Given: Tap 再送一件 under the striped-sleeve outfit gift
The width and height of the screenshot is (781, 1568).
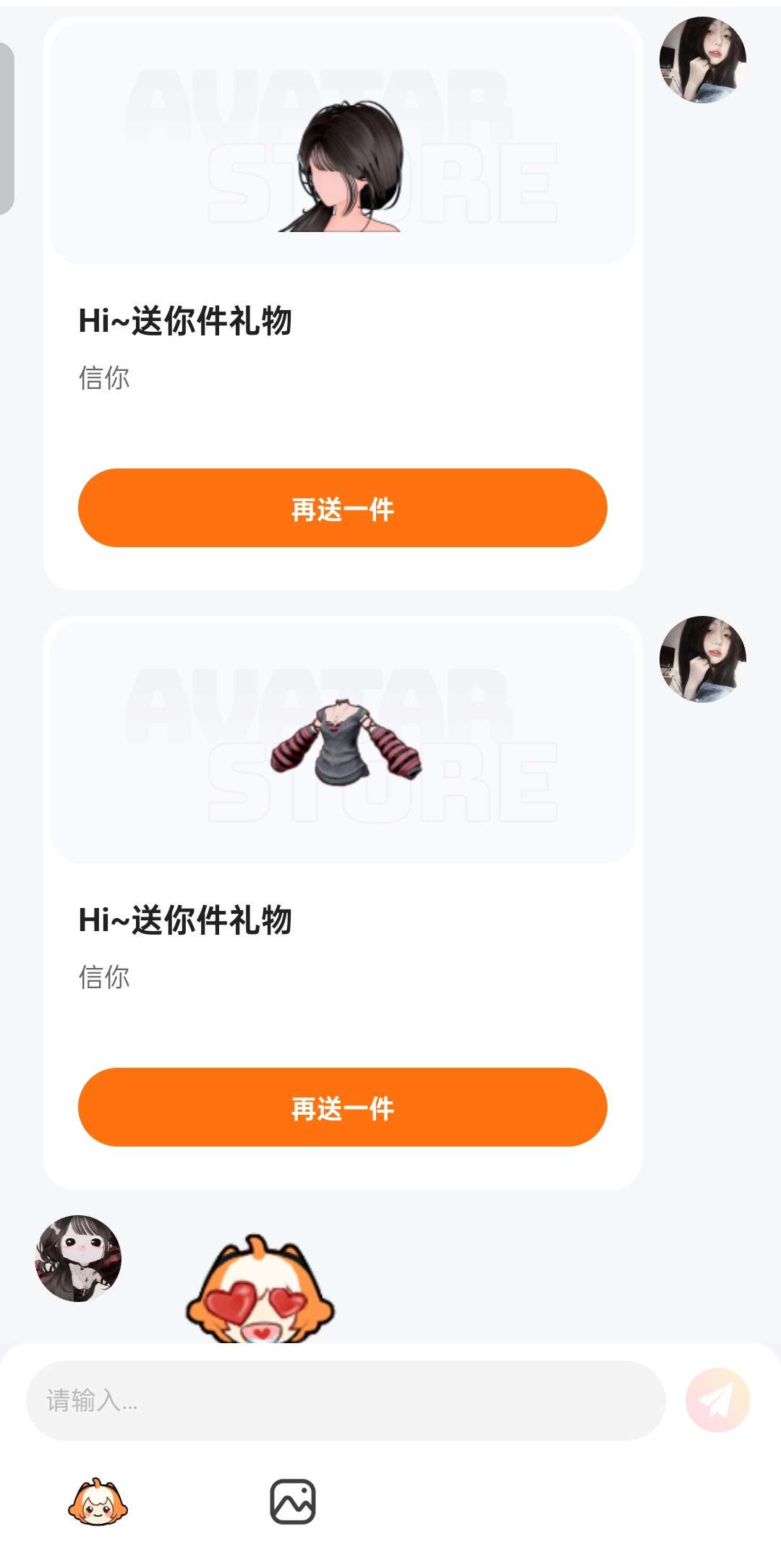Looking at the screenshot, I should click(x=342, y=1107).
